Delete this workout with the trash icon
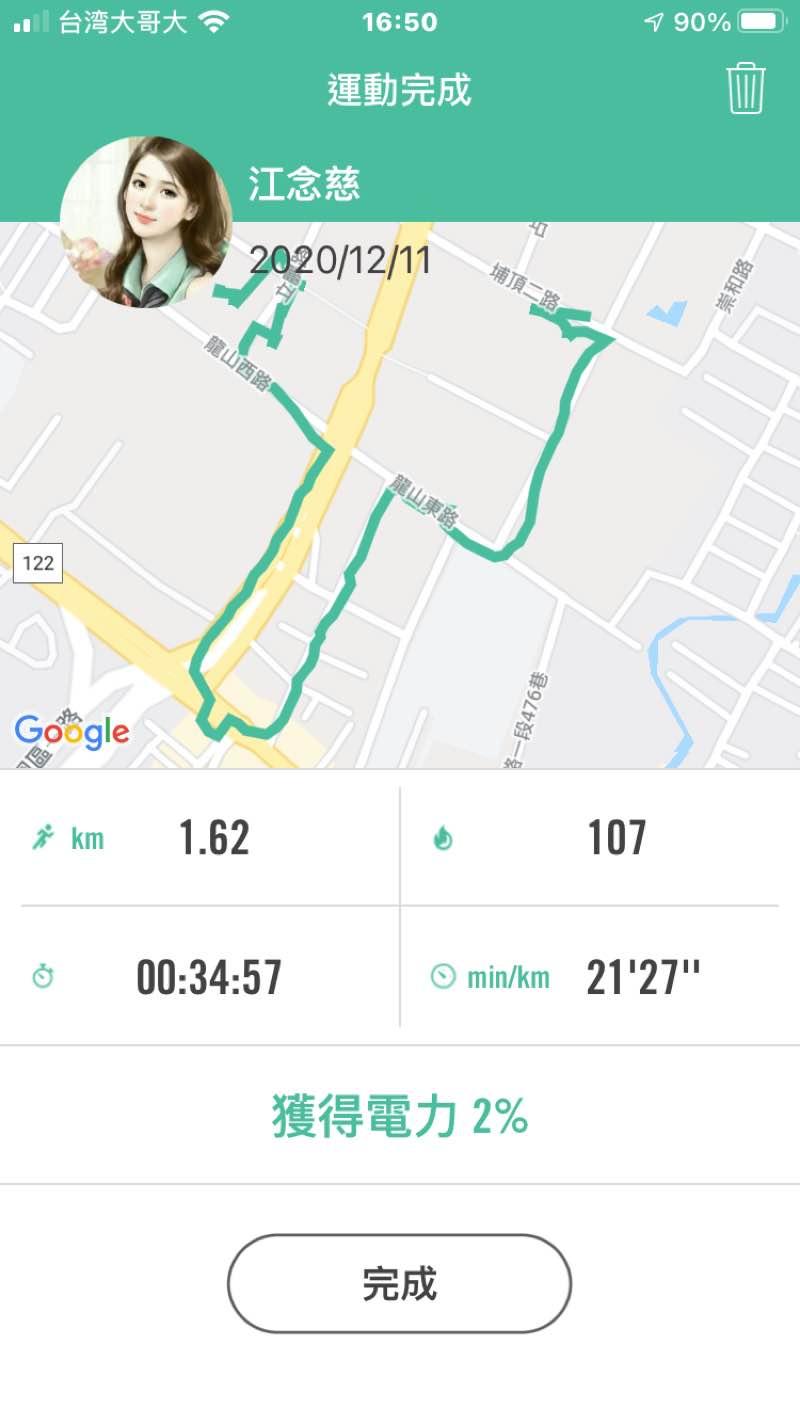Screen dimensions: 800x1423 pyautogui.click(x=745, y=89)
